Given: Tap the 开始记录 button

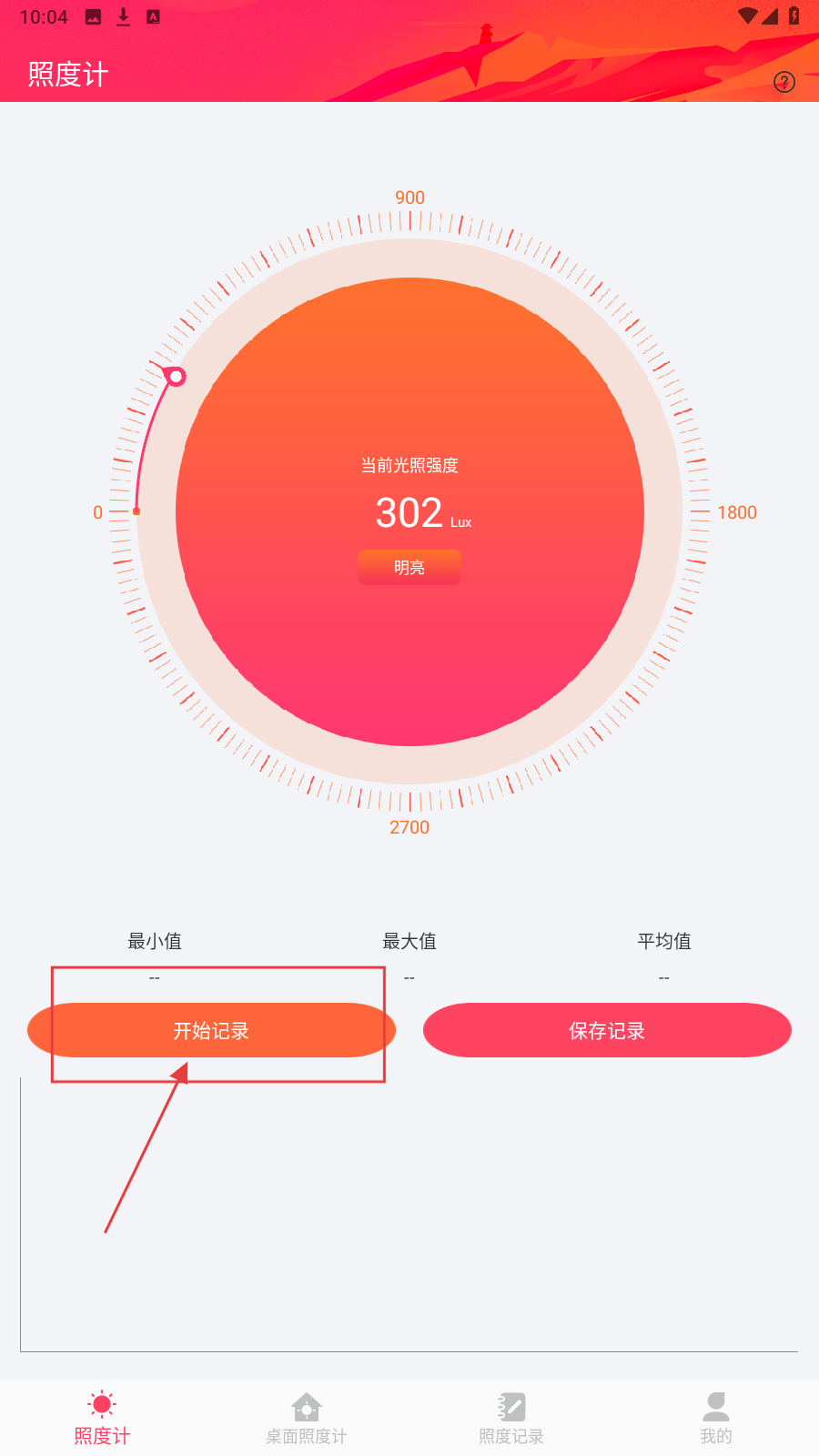Looking at the screenshot, I should click(211, 1030).
